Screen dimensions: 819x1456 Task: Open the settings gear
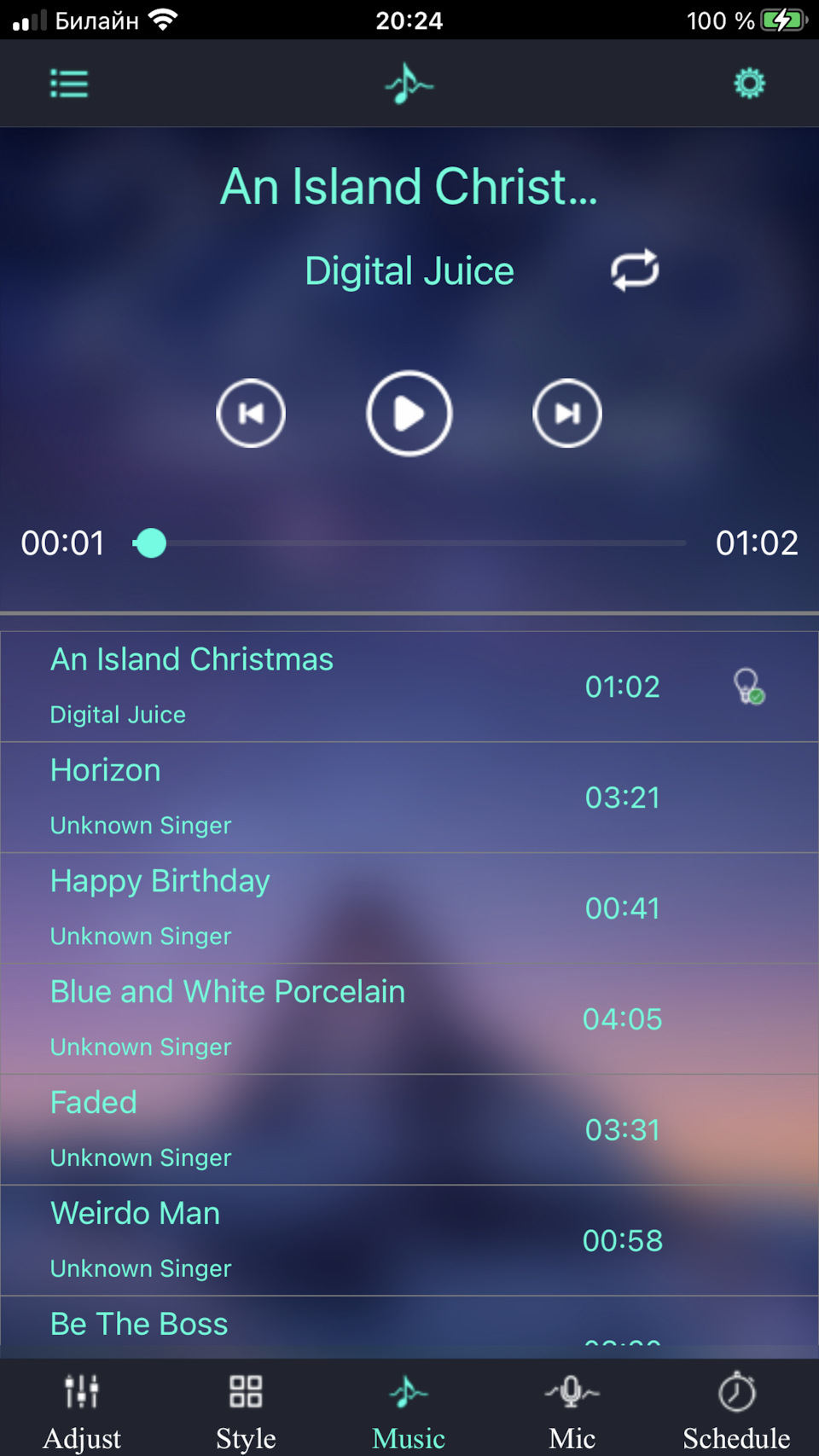pos(749,84)
